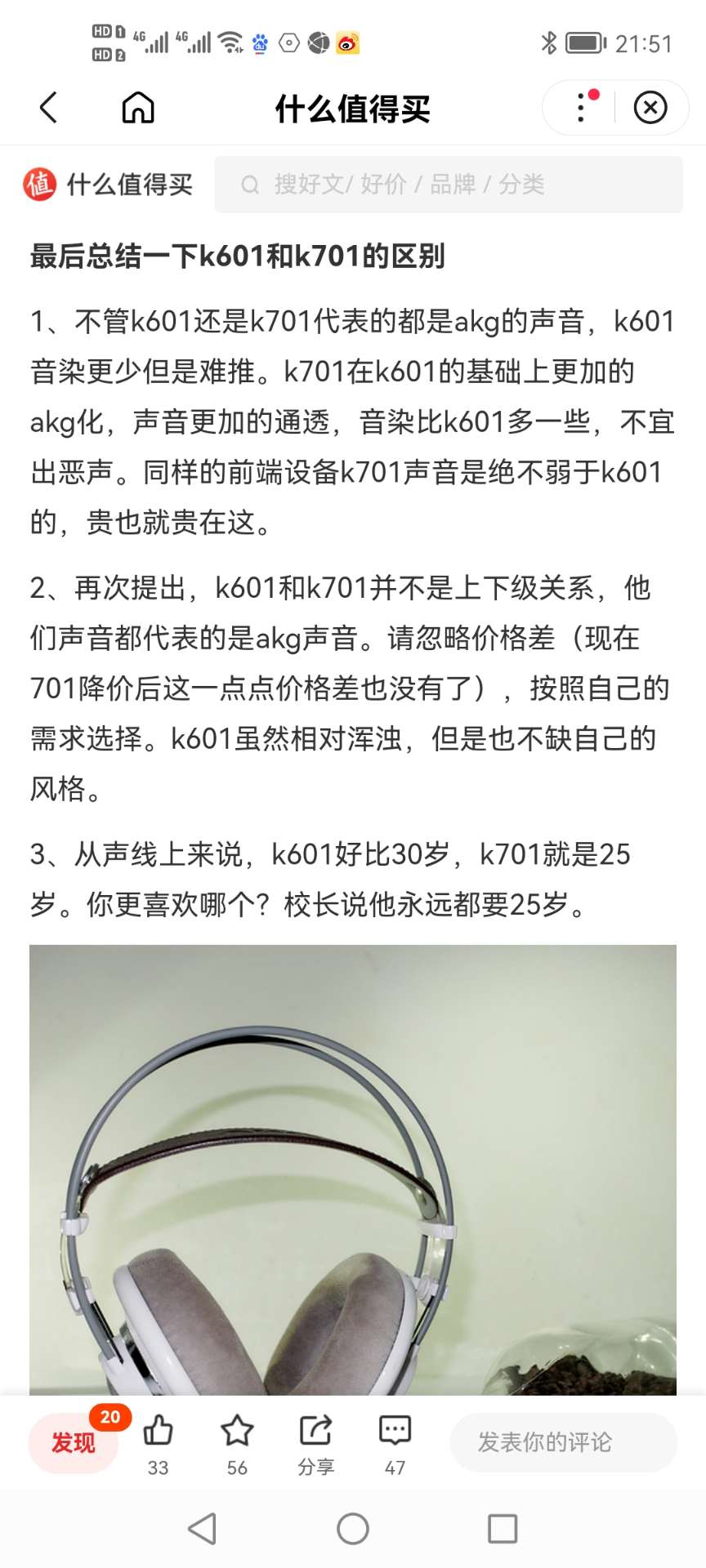Favorite the article with the star icon
This screenshot has width=706, height=1568.
click(237, 1443)
